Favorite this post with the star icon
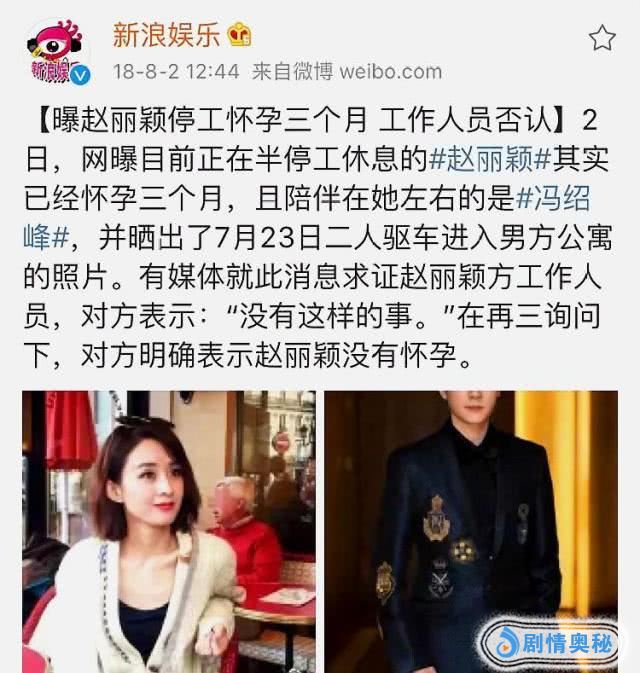 [x=602, y=39]
